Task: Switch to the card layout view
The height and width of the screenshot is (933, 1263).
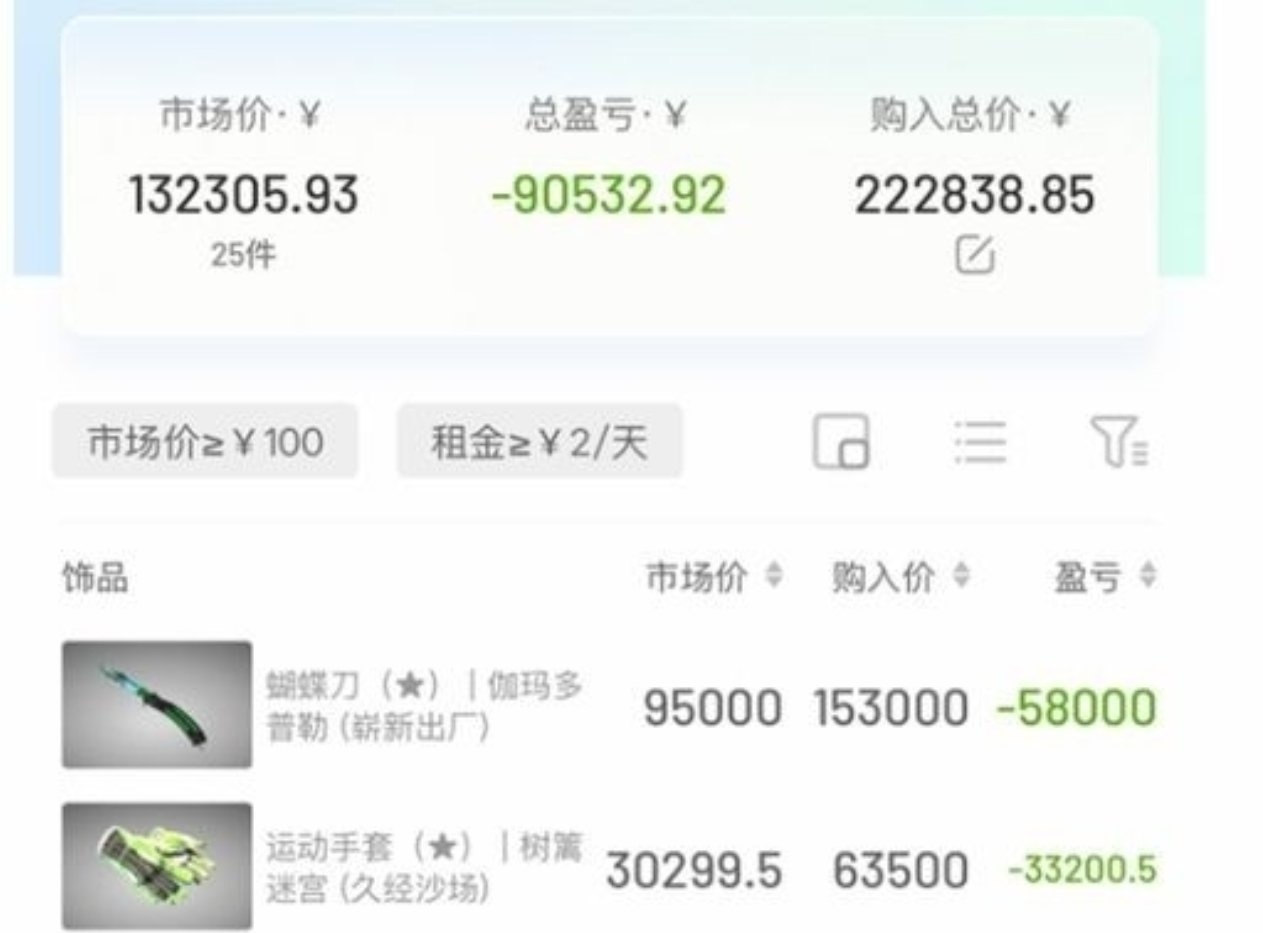Action: [x=840, y=442]
